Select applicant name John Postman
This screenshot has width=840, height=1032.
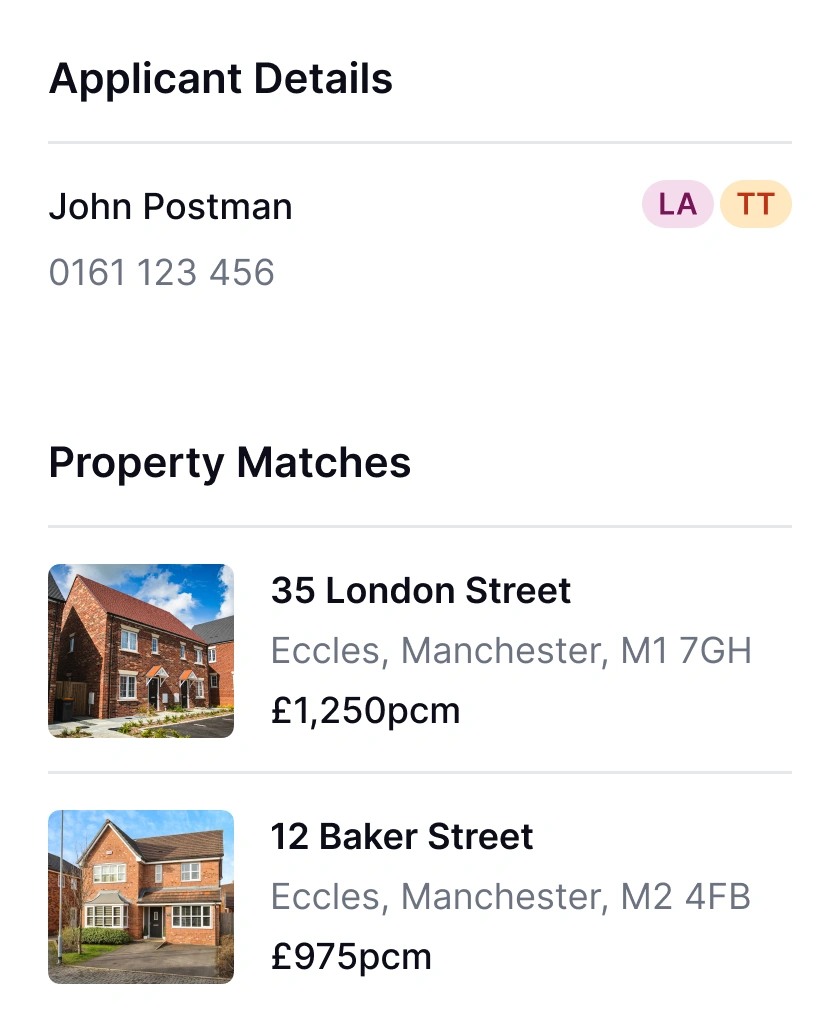pyautogui.click(x=170, y=206)
